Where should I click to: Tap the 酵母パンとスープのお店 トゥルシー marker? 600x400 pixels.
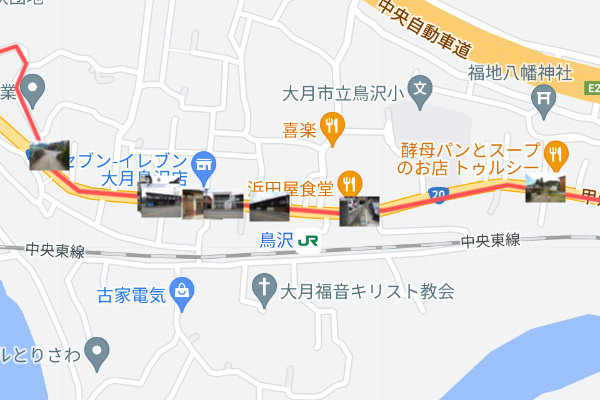(x=557, y=153)
